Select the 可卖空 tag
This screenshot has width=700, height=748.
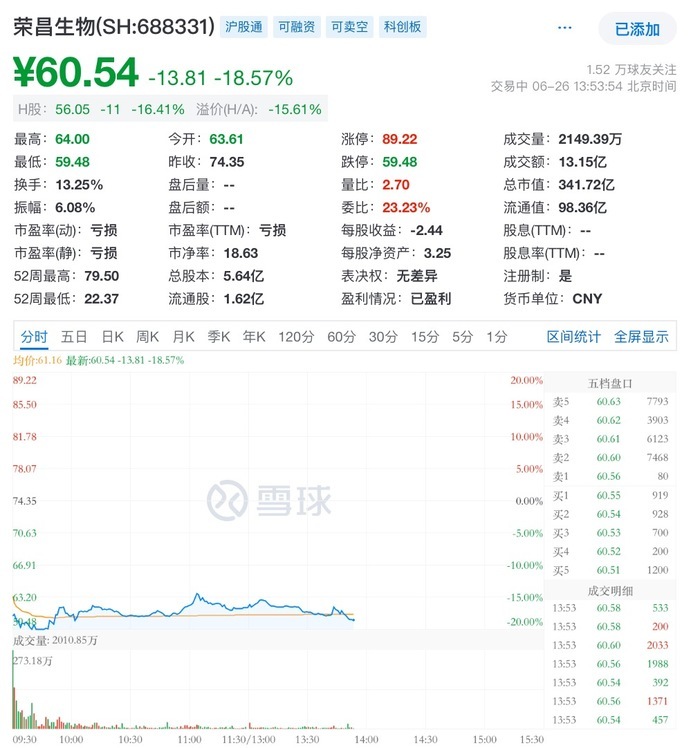349,27
